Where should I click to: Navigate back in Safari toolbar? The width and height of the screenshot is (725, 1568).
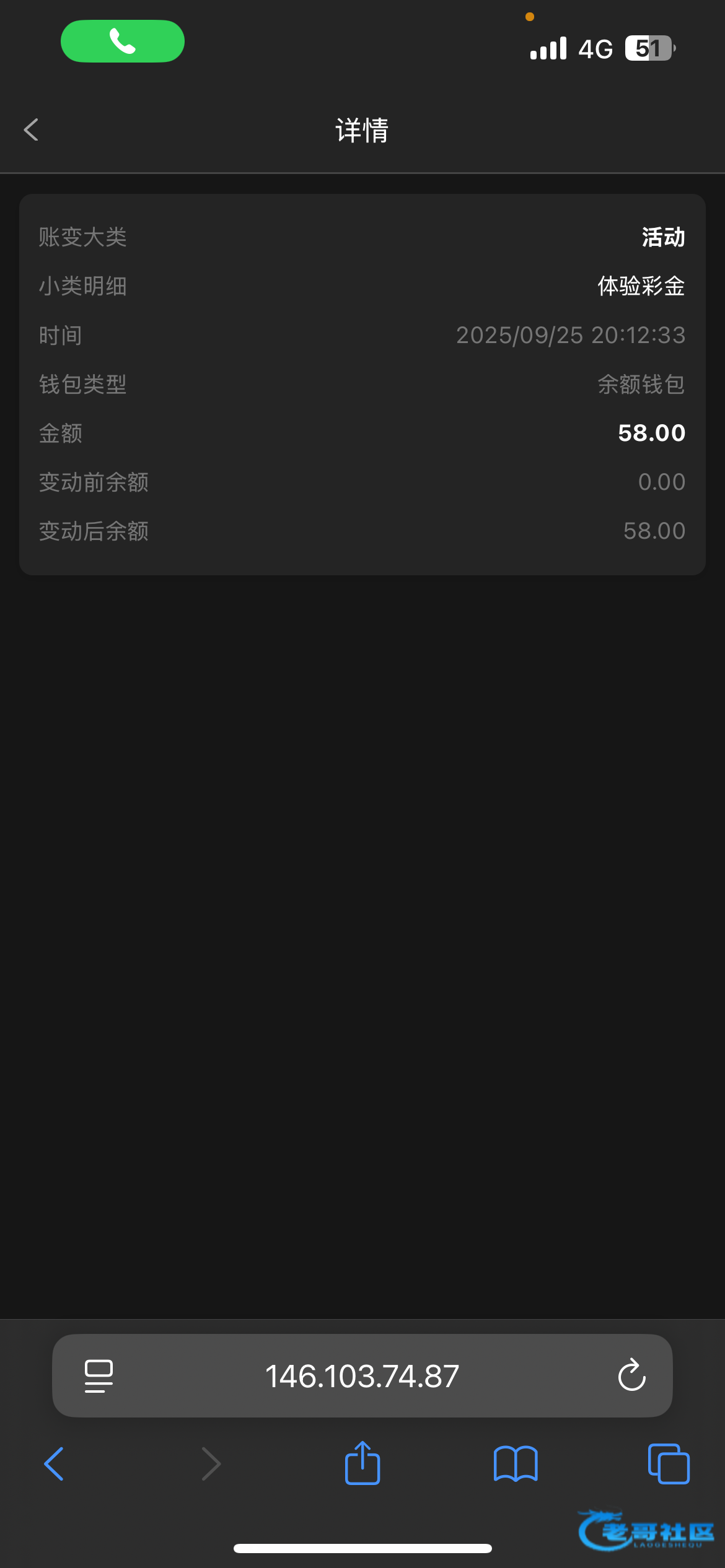tap(55, 1464)
